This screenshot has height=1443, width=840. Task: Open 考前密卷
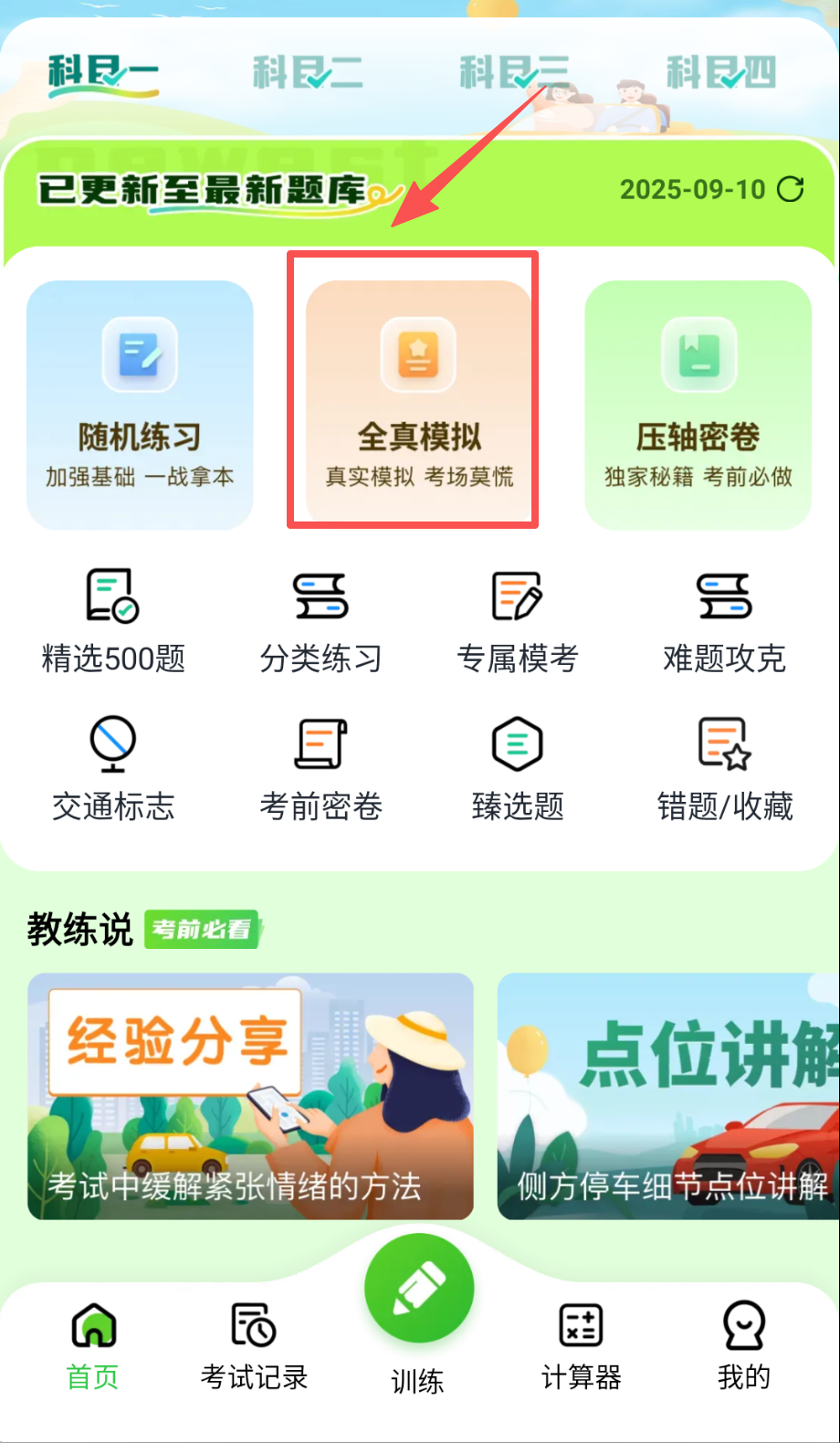(320, 769)
